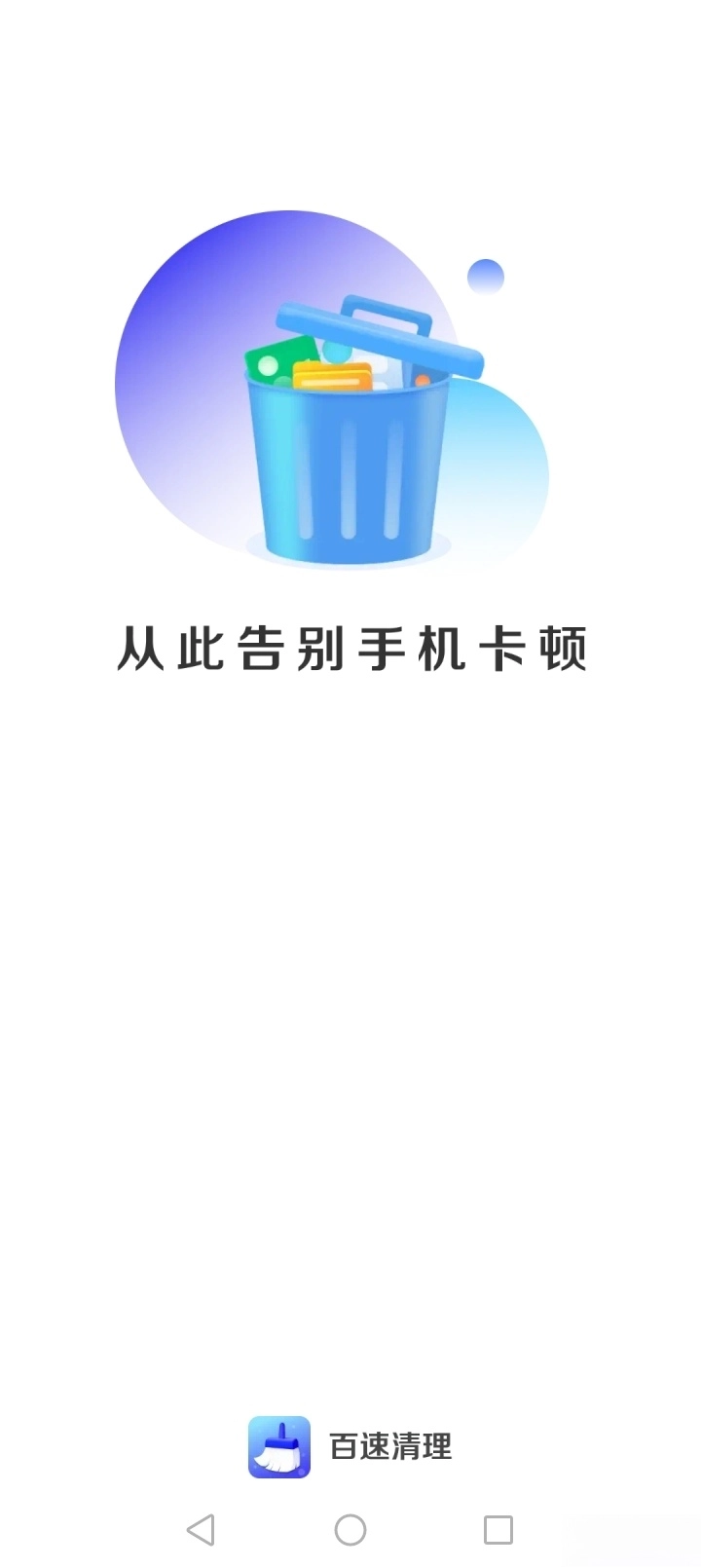
Task: Go to the home screen
Action: coord(350,1529)
